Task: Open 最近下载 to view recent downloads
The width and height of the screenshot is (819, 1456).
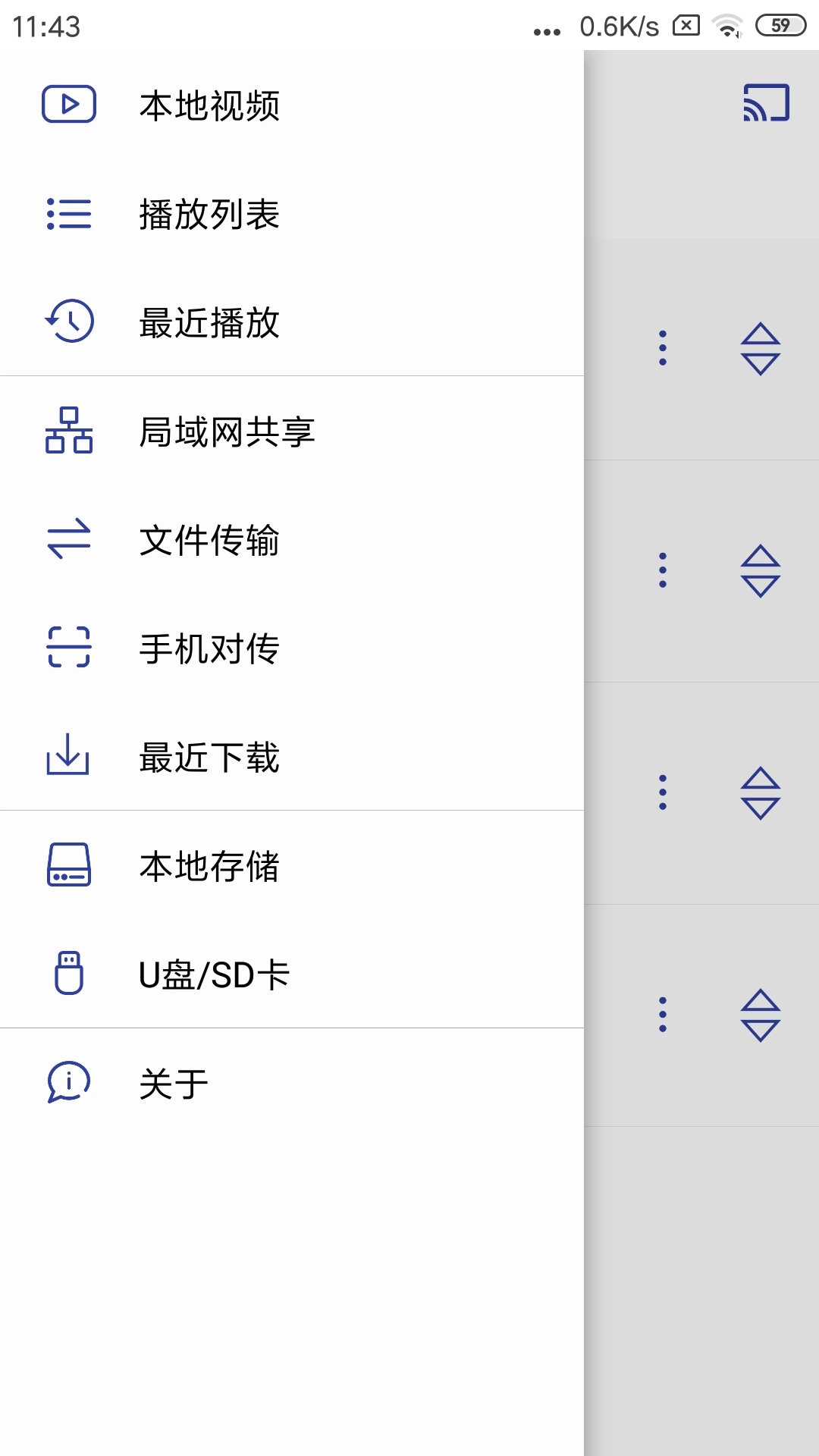Action: point(209,758)
